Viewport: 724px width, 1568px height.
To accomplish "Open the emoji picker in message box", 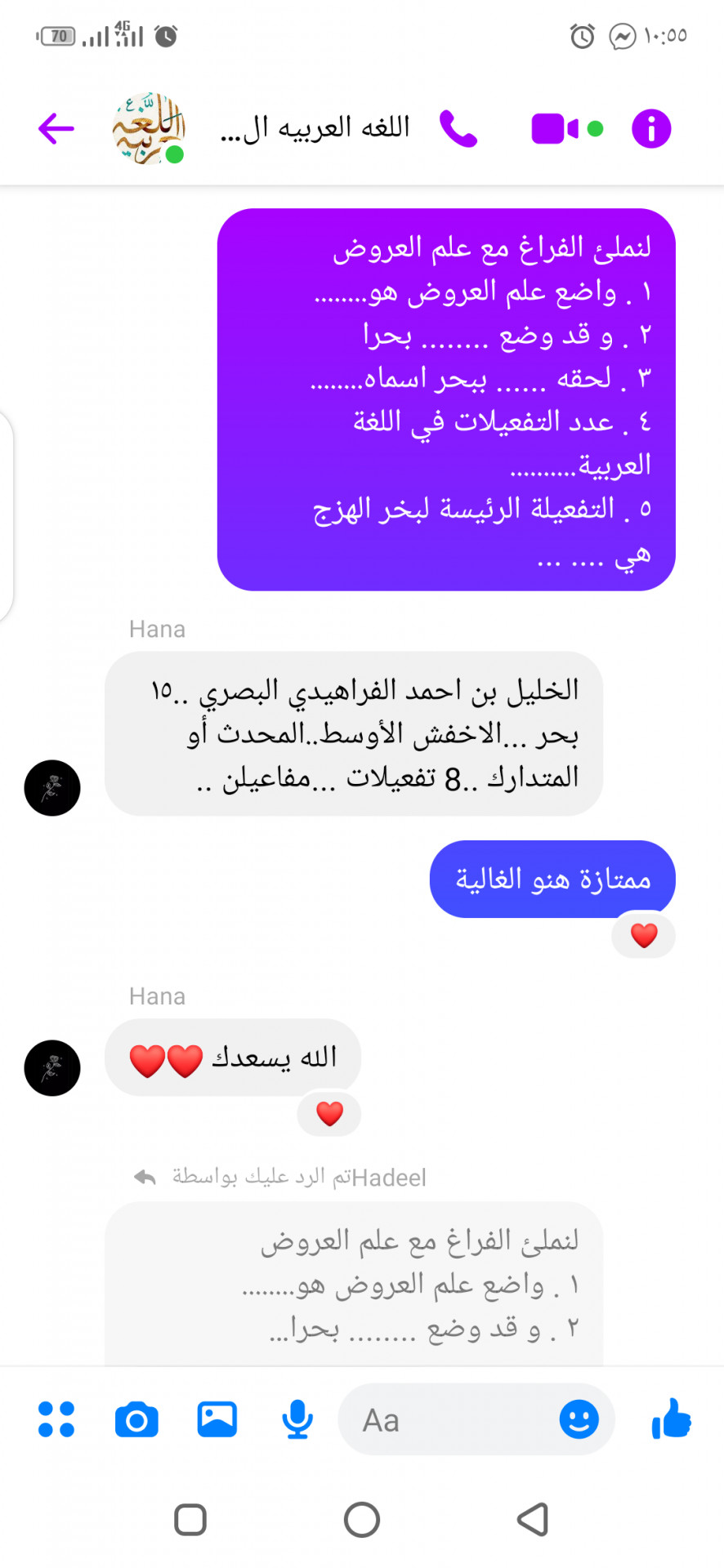I will [579, 1419].
